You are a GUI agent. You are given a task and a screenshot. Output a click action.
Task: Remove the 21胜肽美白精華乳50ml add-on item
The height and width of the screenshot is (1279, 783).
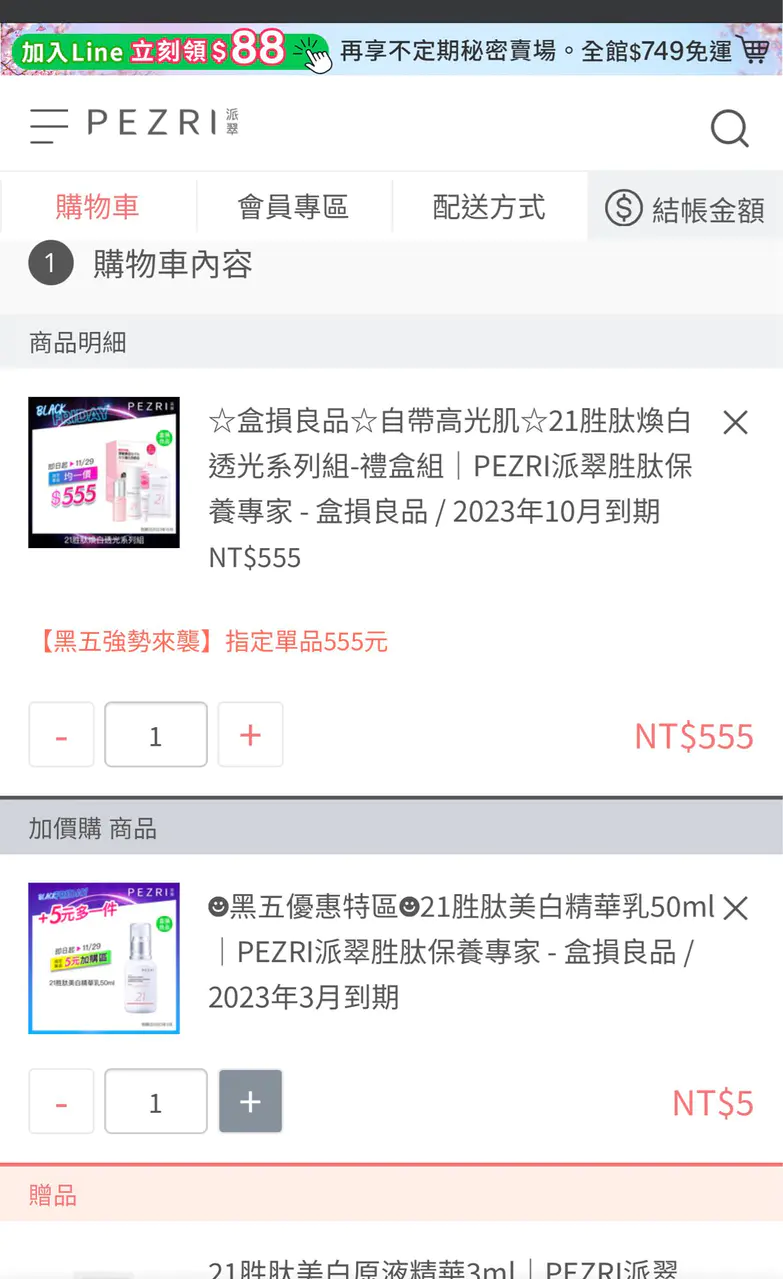[735, 908]
